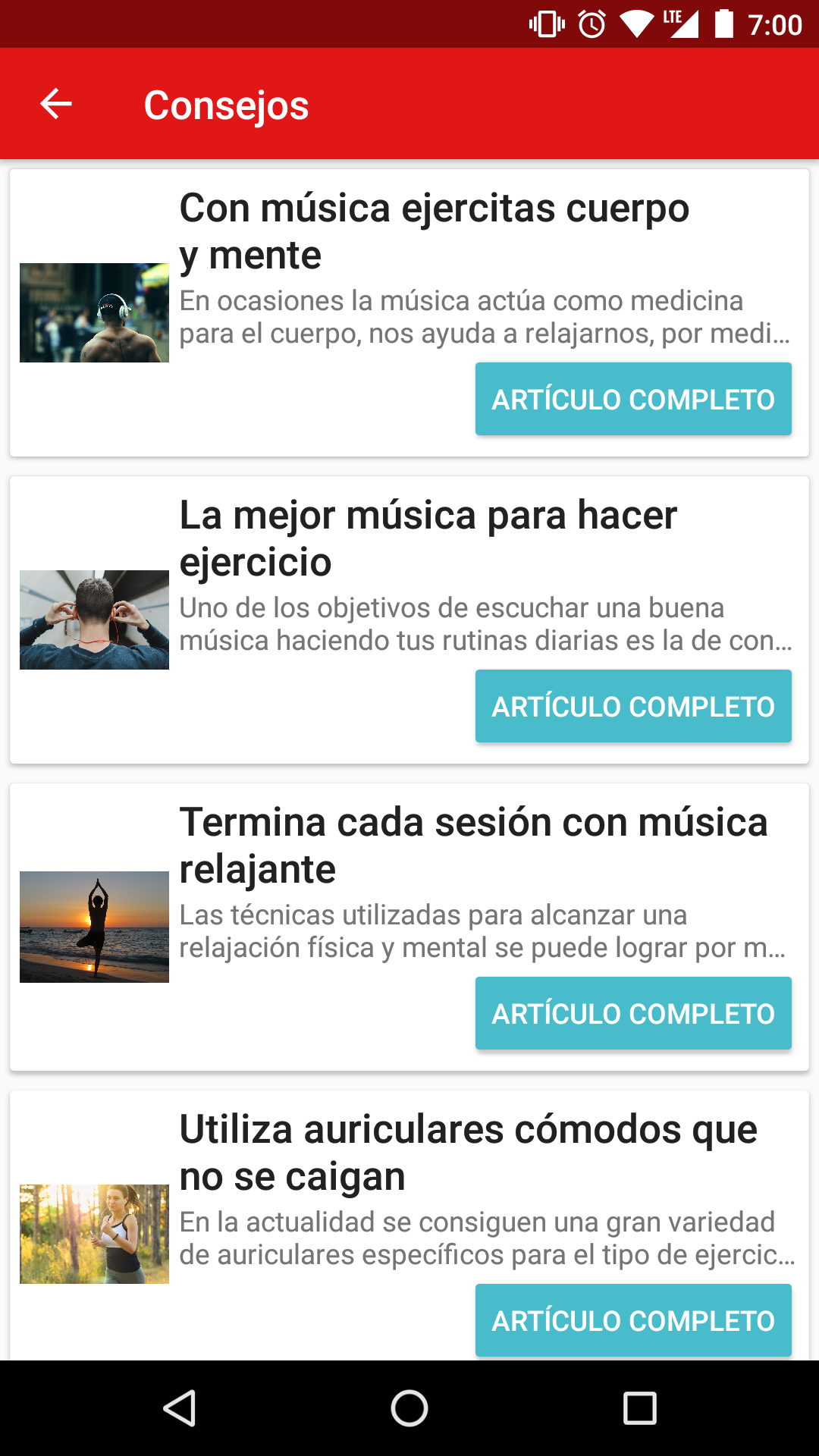The image size is (819, 1456).
Task: Open full article on música ejercitas cuerpo y mente
Action: click(x=633, y=399)
